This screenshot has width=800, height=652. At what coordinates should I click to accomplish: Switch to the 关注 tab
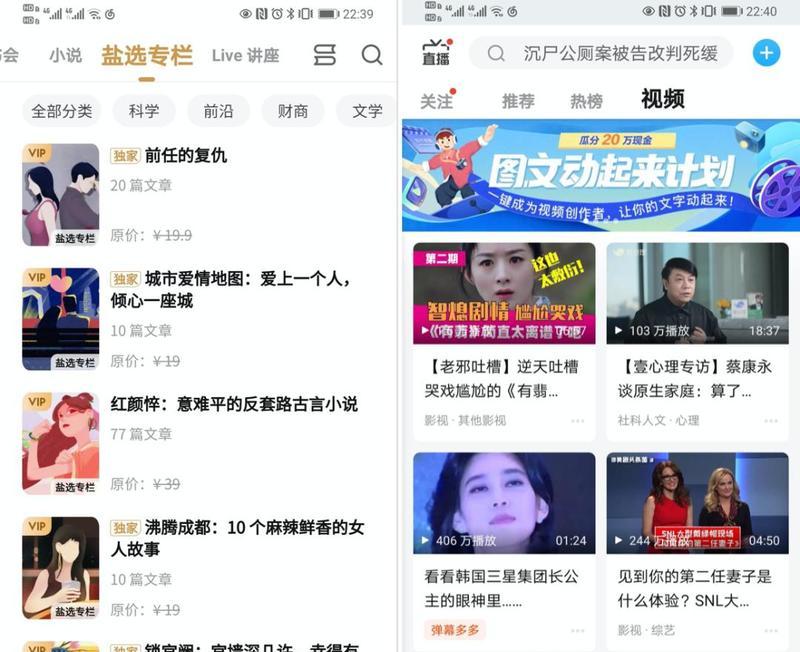coord(436,101)
